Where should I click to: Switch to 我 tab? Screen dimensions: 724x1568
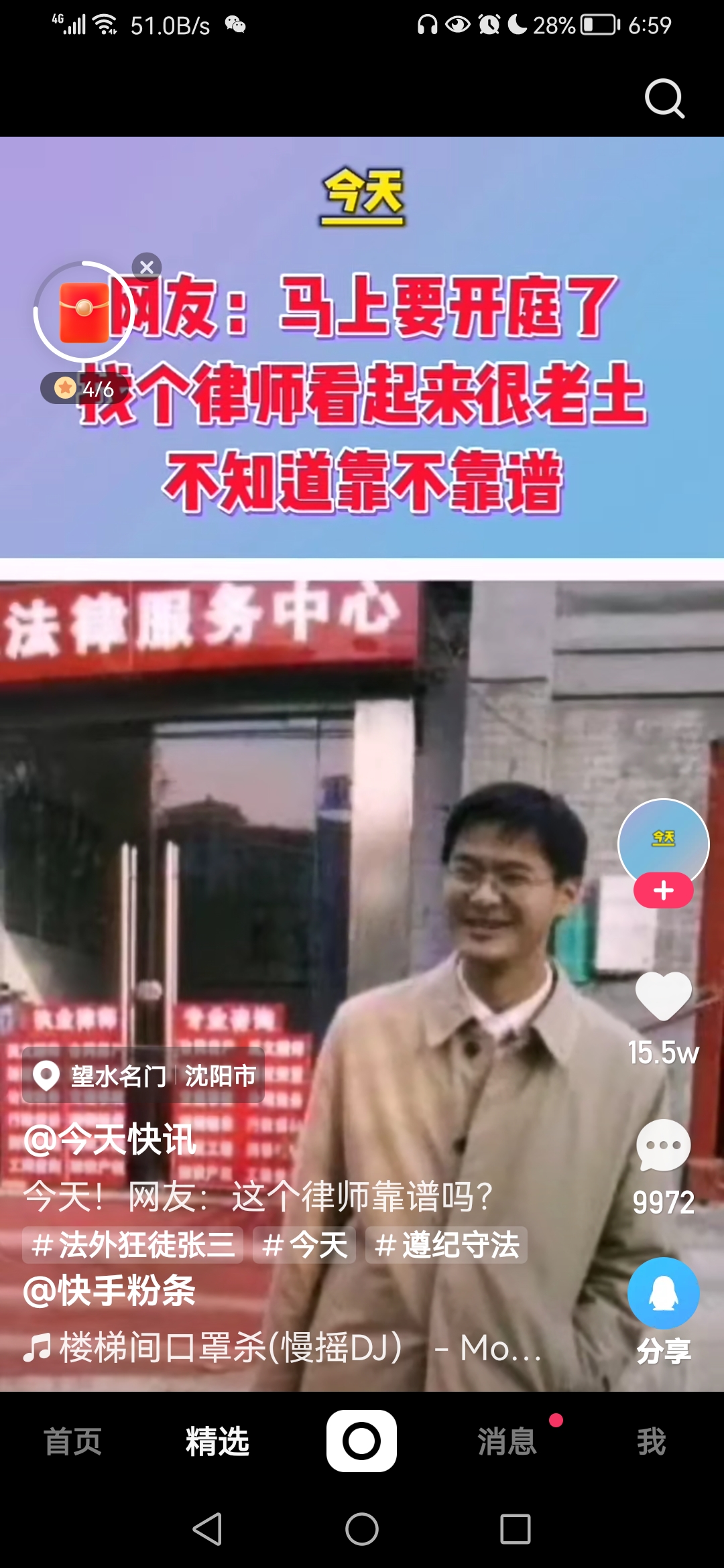point(651,1441)
